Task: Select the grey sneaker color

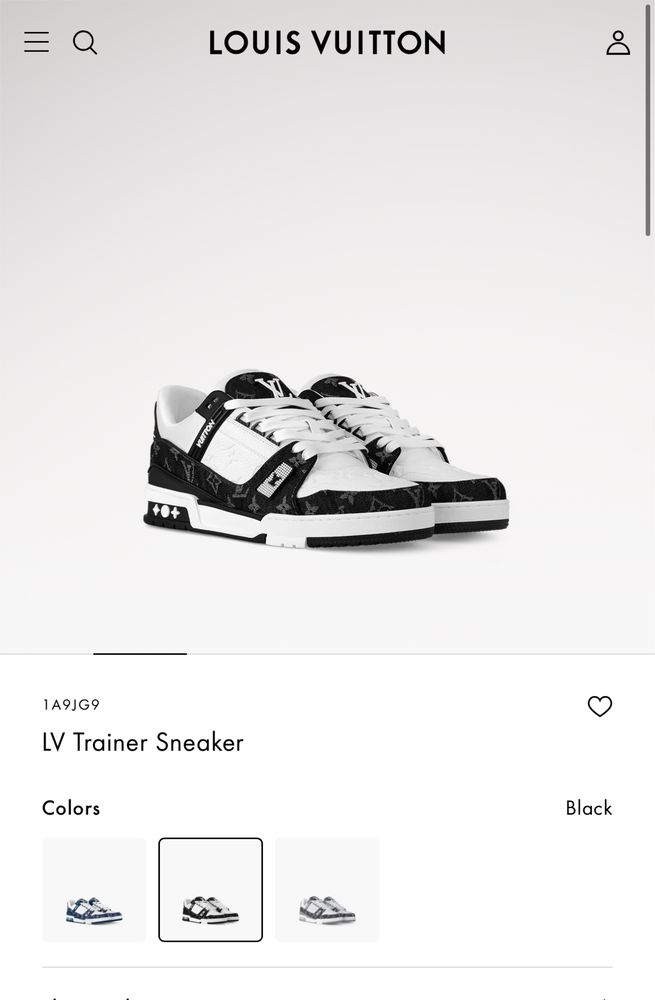Action: pyautogui.click(x=327, y=890)
